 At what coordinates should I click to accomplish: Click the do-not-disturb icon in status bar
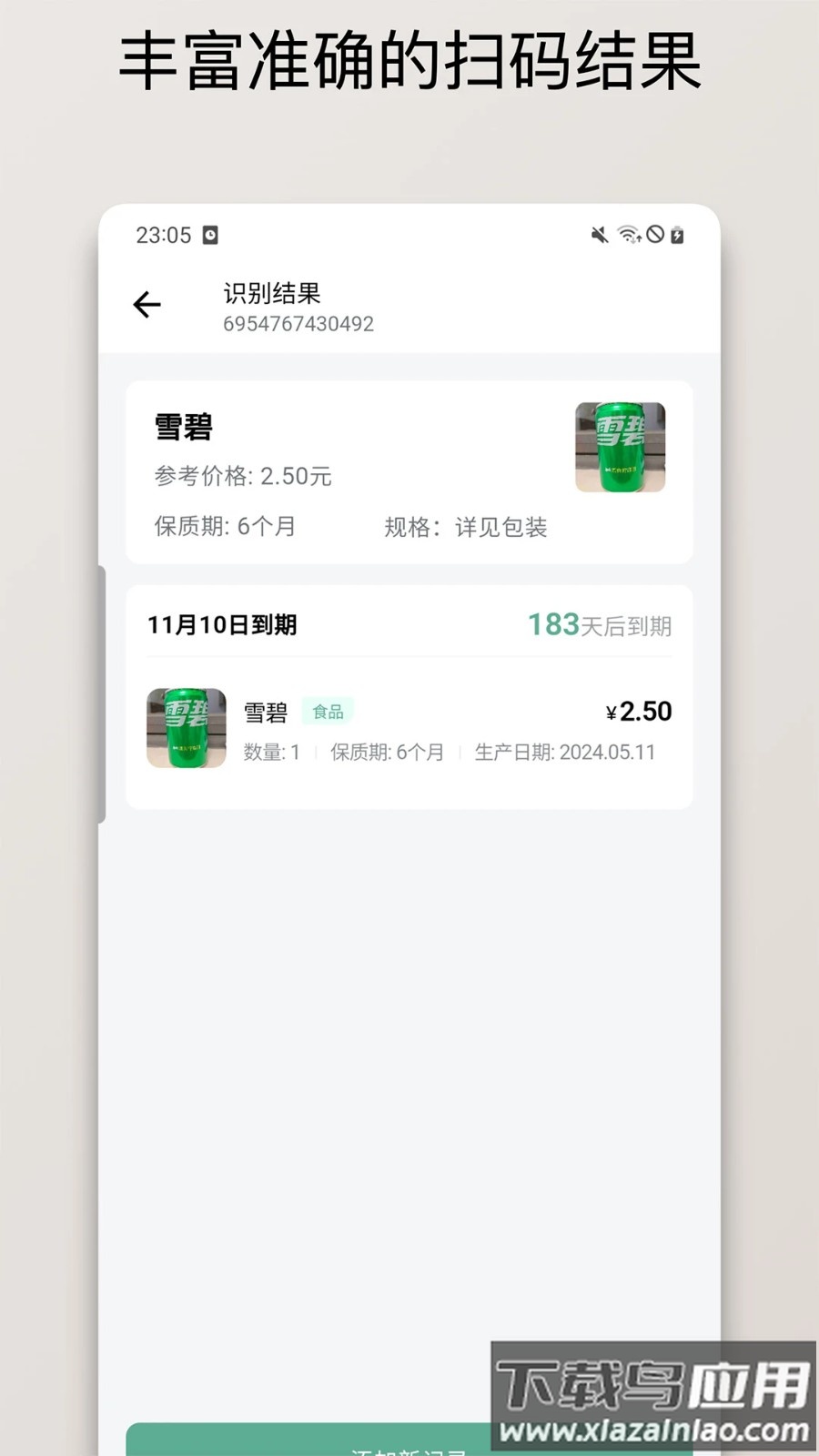(x=656, y=235)
